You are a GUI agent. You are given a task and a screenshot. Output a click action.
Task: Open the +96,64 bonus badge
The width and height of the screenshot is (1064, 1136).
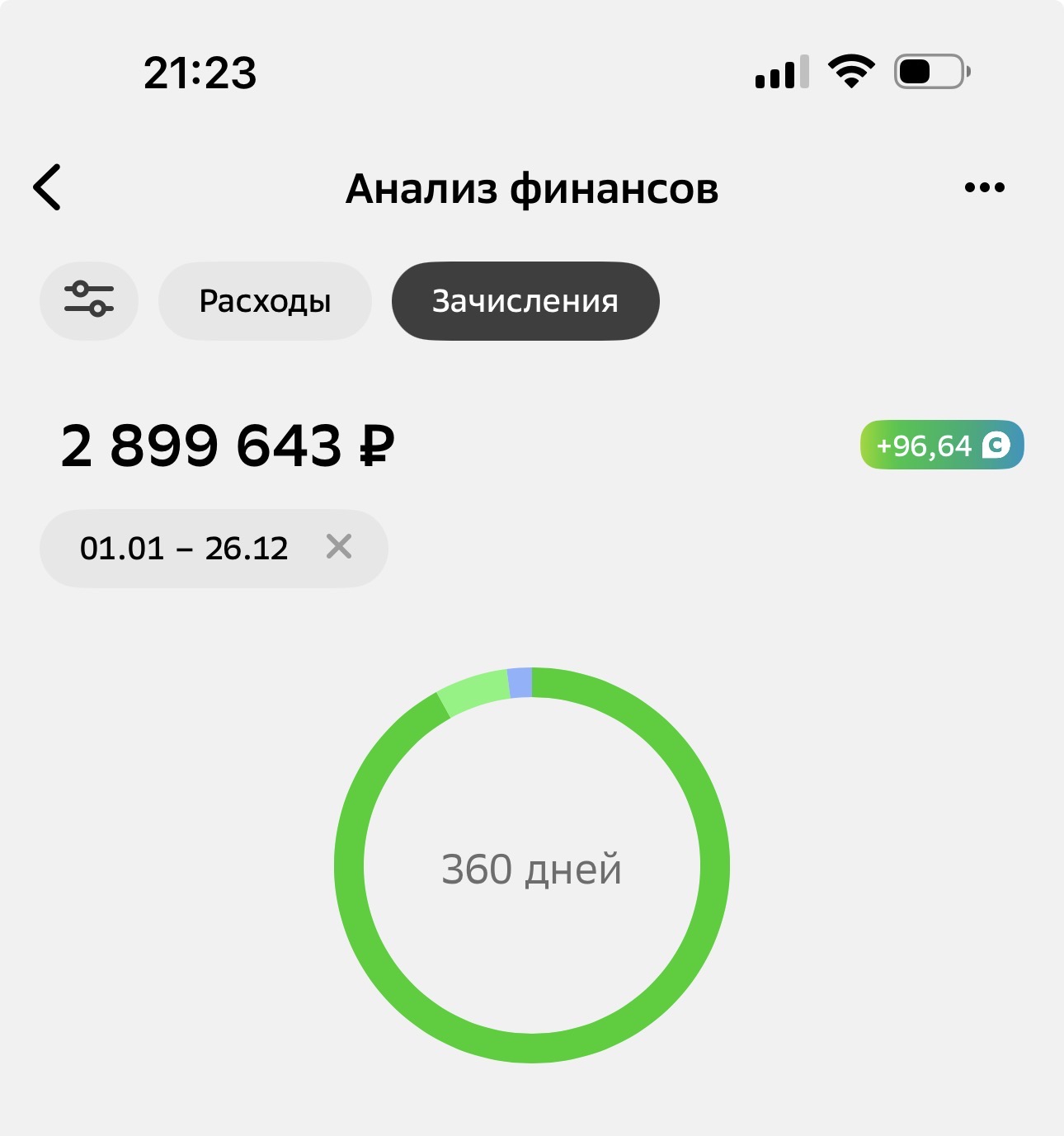pyautogui.click(x=941, y=445)
